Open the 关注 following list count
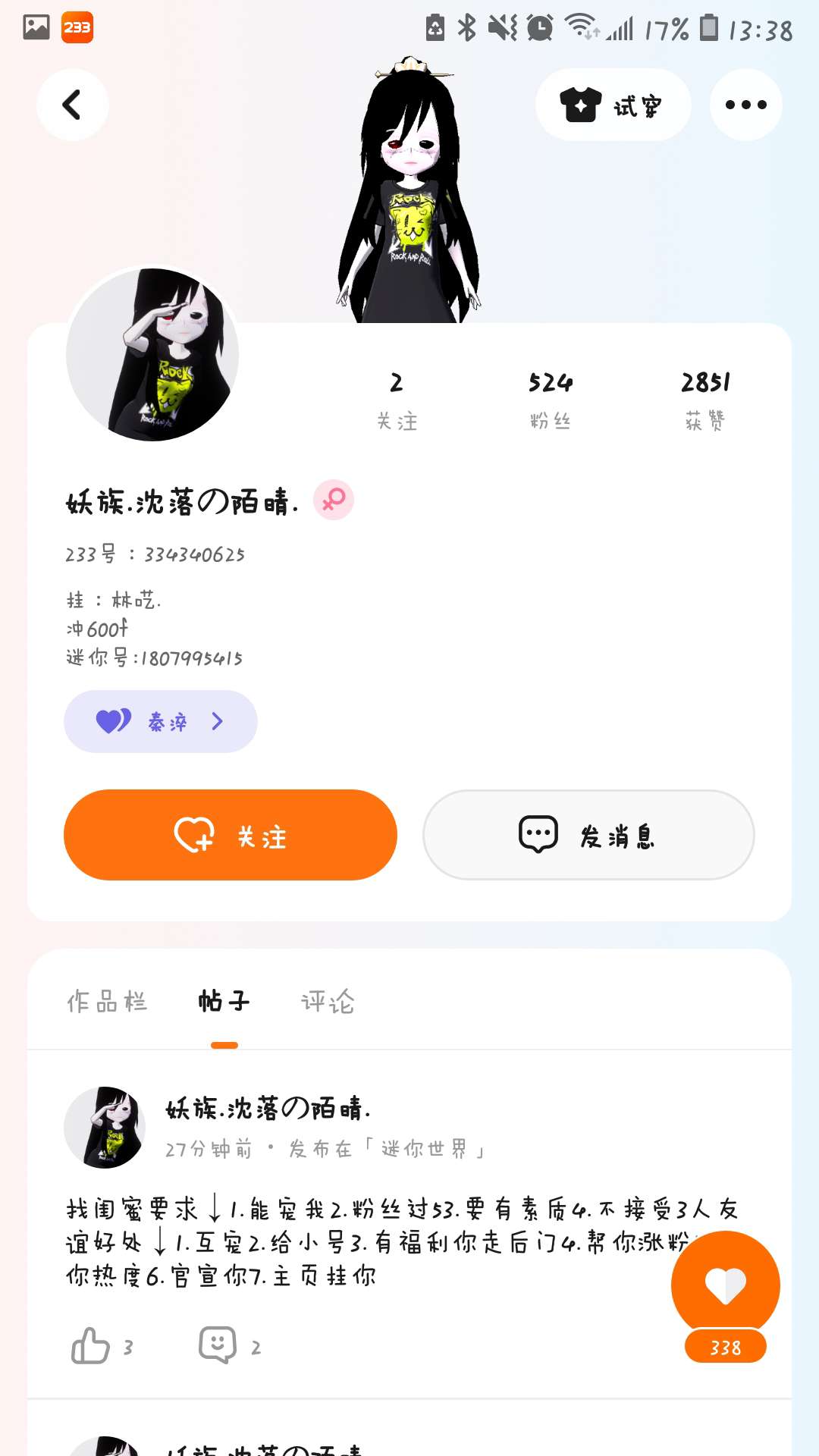Viewport: 819px width, 1456px height. pos(397,399)
